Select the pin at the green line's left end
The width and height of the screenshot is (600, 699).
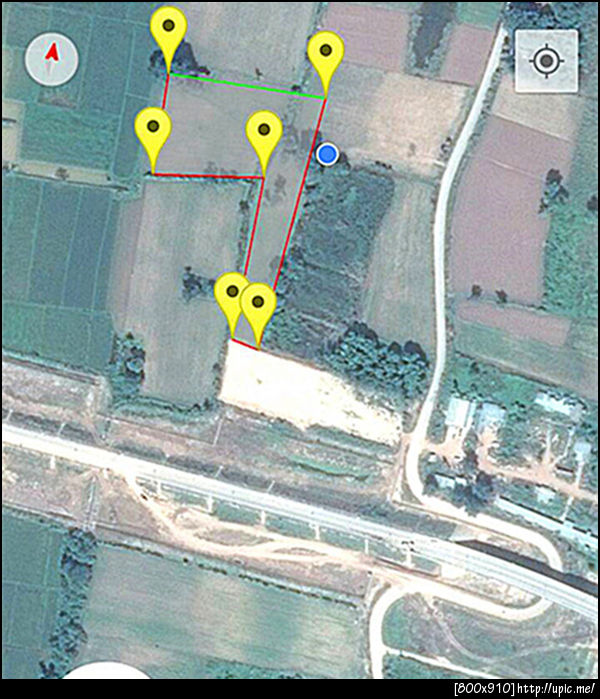[168, 32]
